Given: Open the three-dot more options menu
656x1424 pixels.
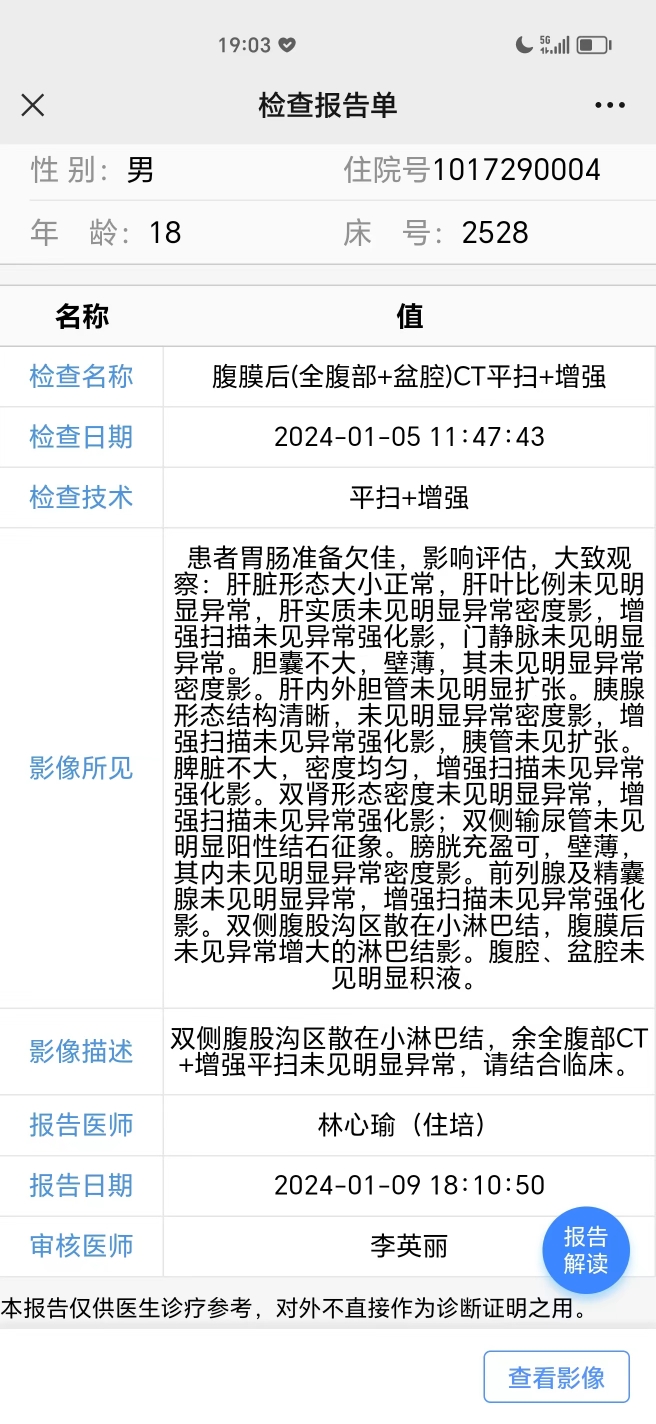Looking at the screenshot, I should 610,105.
